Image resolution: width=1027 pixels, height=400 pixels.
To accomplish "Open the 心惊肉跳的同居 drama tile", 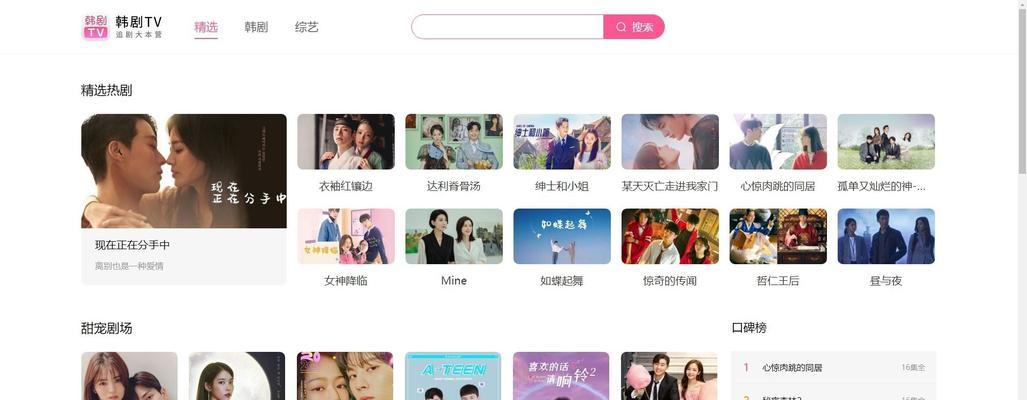I will click(x=777, y=142).
